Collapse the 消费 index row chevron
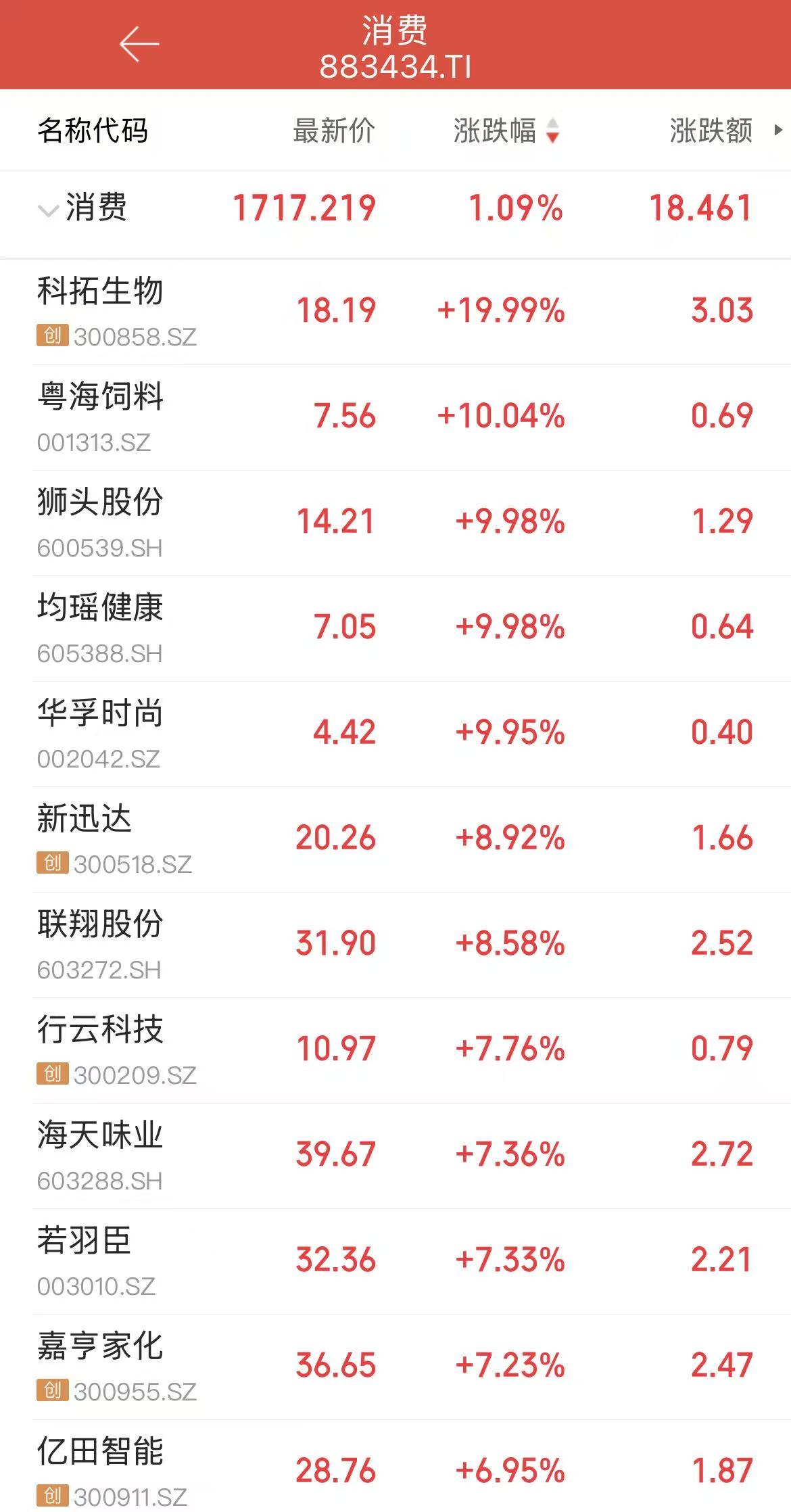This screenshot has width=791, height=1512. click(49, 210)
